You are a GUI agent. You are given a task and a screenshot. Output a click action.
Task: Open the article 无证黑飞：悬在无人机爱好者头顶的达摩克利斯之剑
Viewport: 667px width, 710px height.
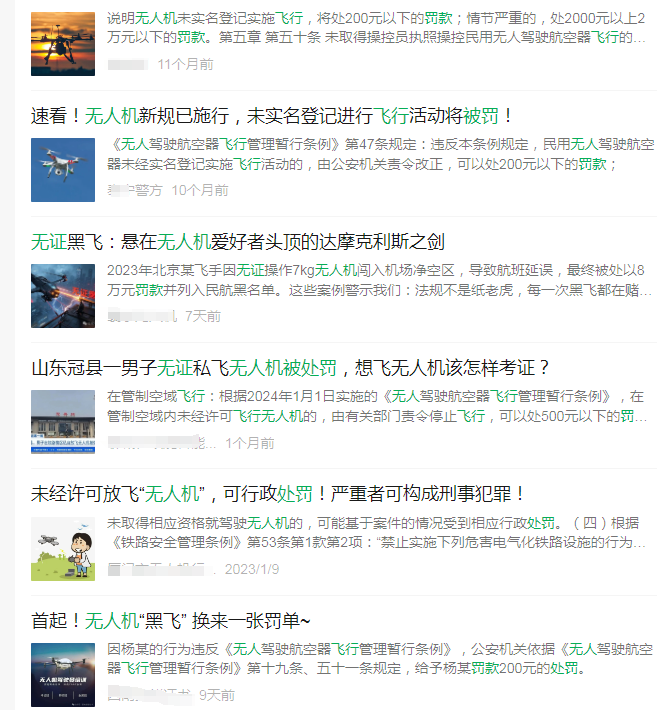pyautogui.click(x=238, y=242)
